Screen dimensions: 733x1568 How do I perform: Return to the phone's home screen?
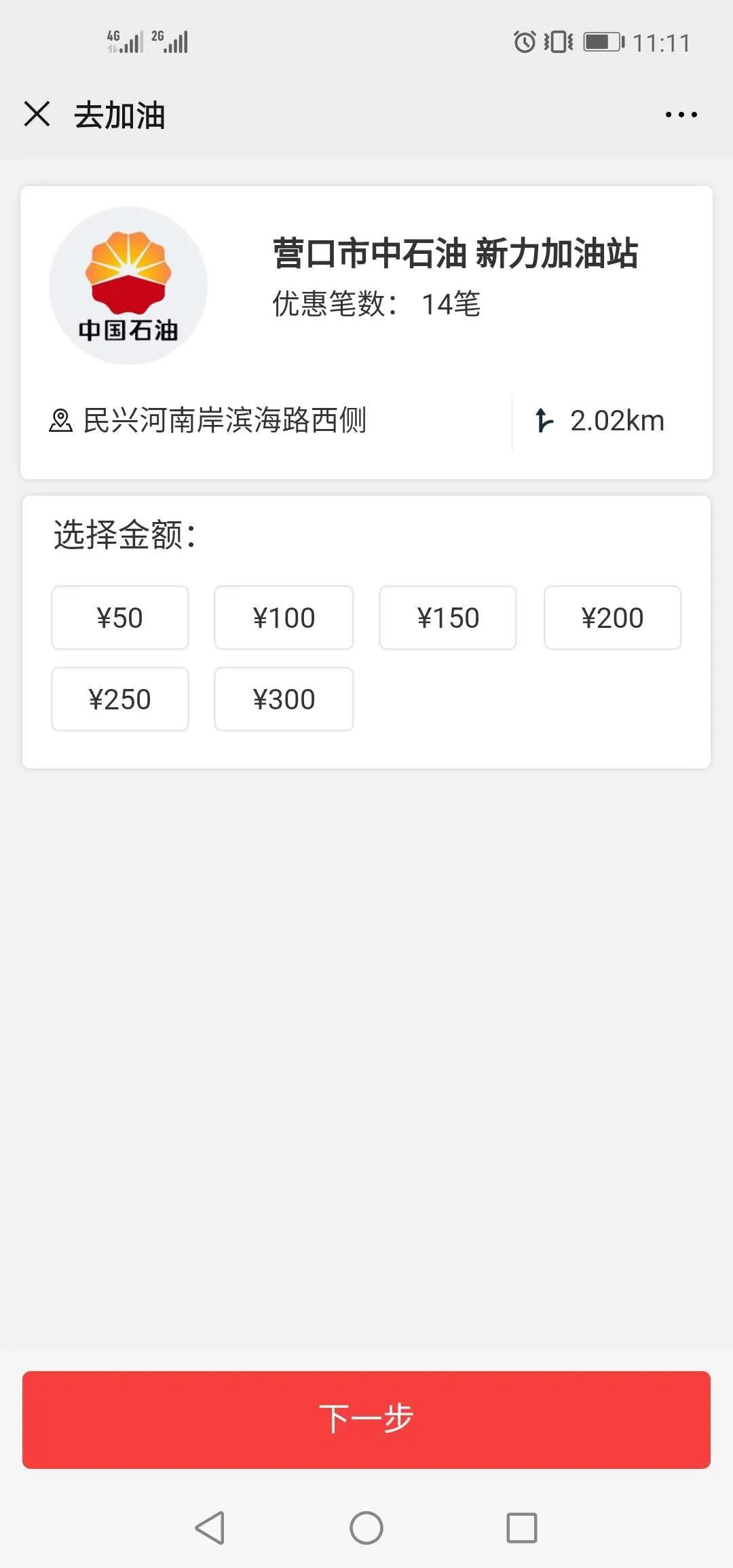[366, 1528]
